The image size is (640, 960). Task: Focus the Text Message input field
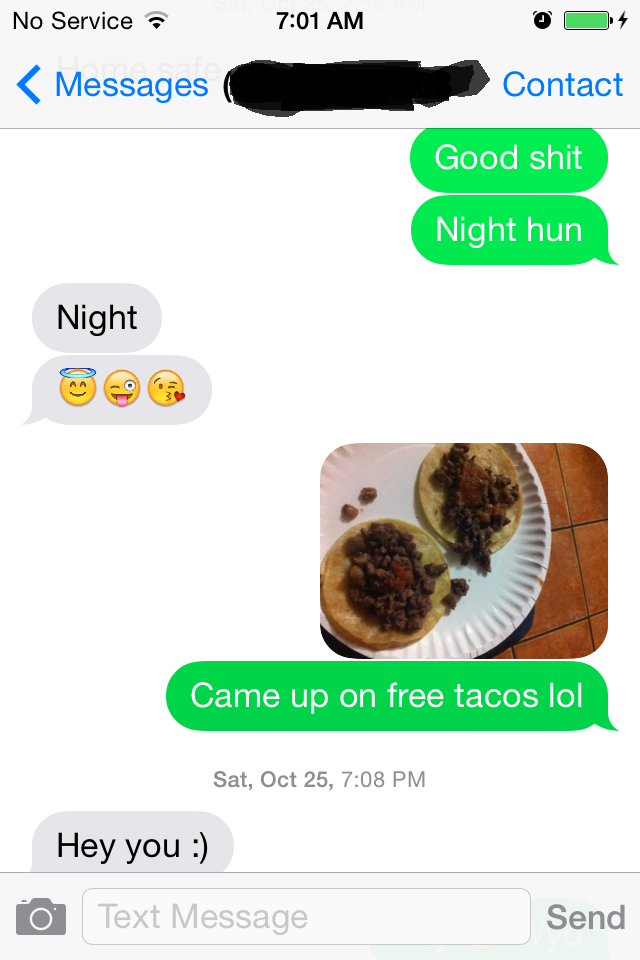pos(305,916)
